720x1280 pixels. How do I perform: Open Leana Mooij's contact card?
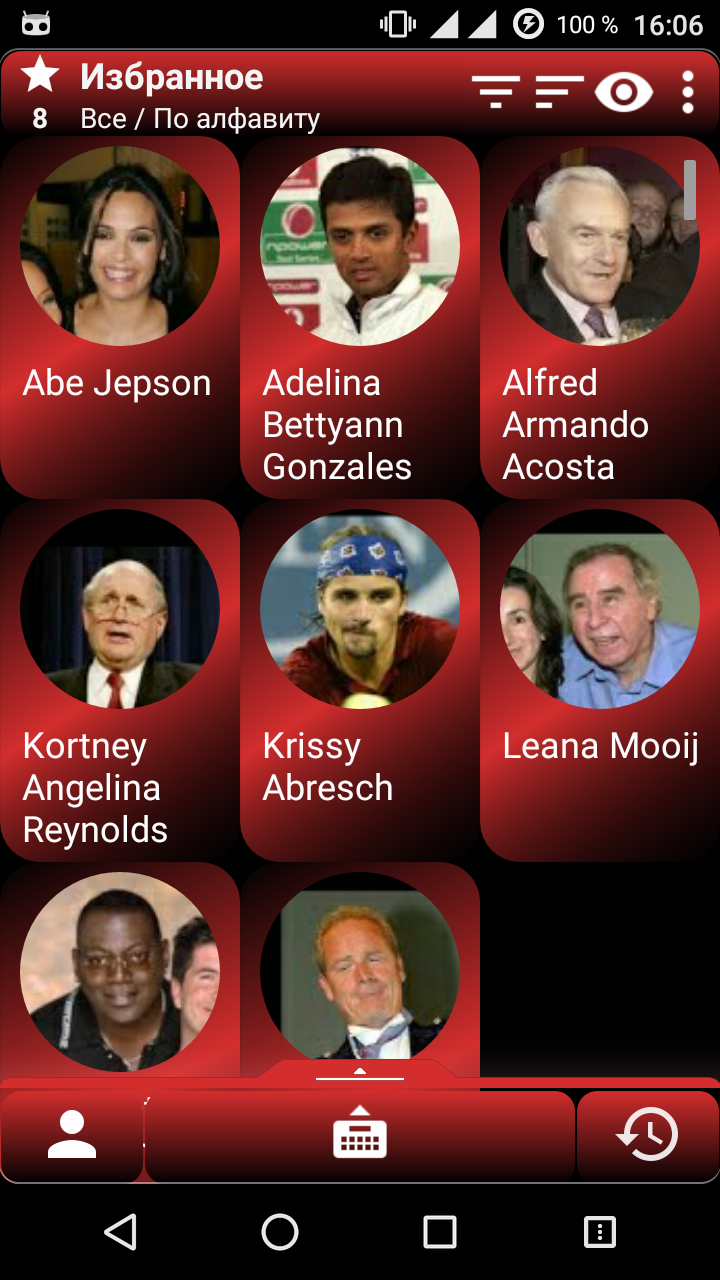(x=600, y=680)
